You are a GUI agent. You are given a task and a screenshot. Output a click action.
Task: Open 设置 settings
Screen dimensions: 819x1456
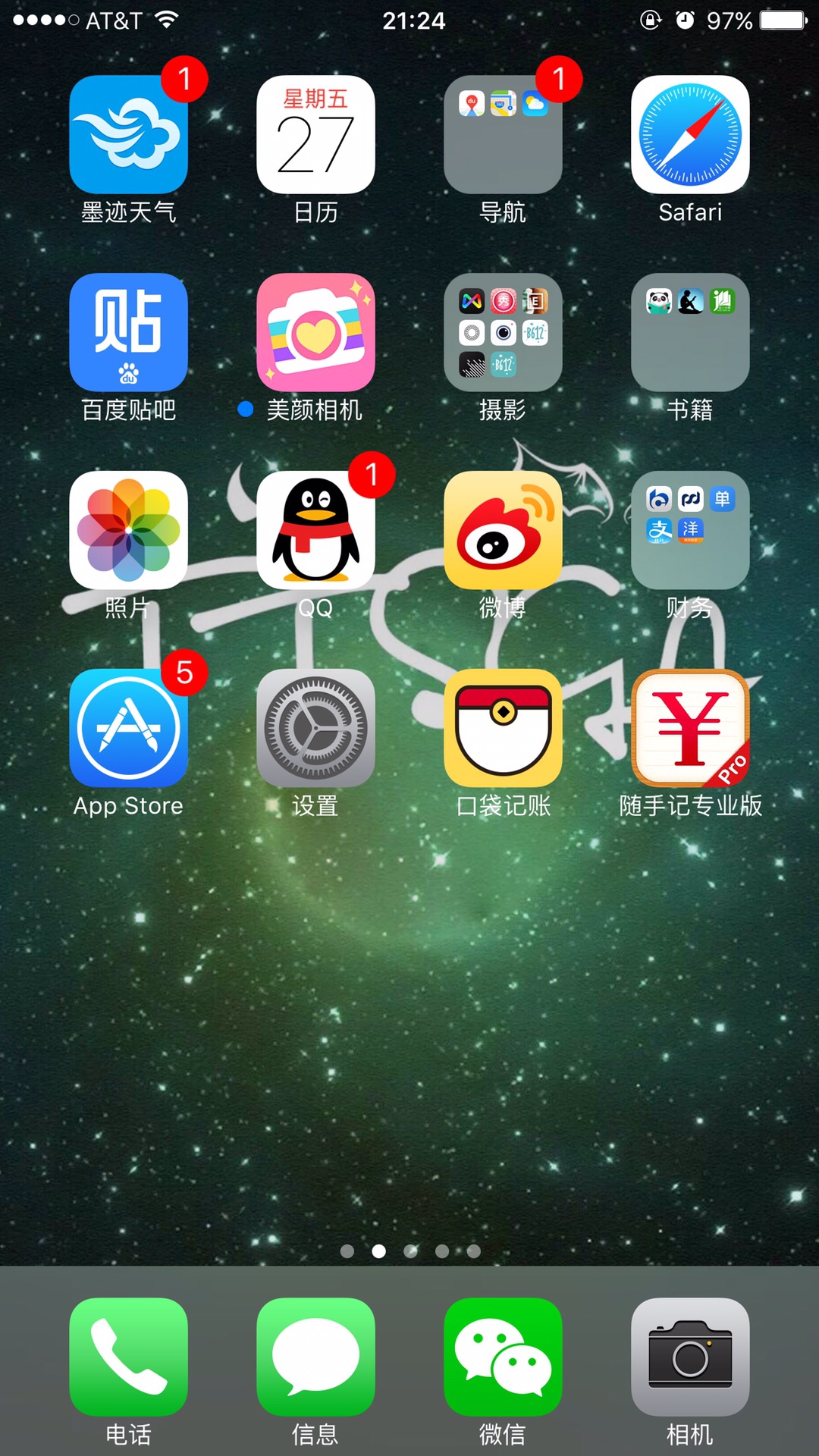(315, 728)
